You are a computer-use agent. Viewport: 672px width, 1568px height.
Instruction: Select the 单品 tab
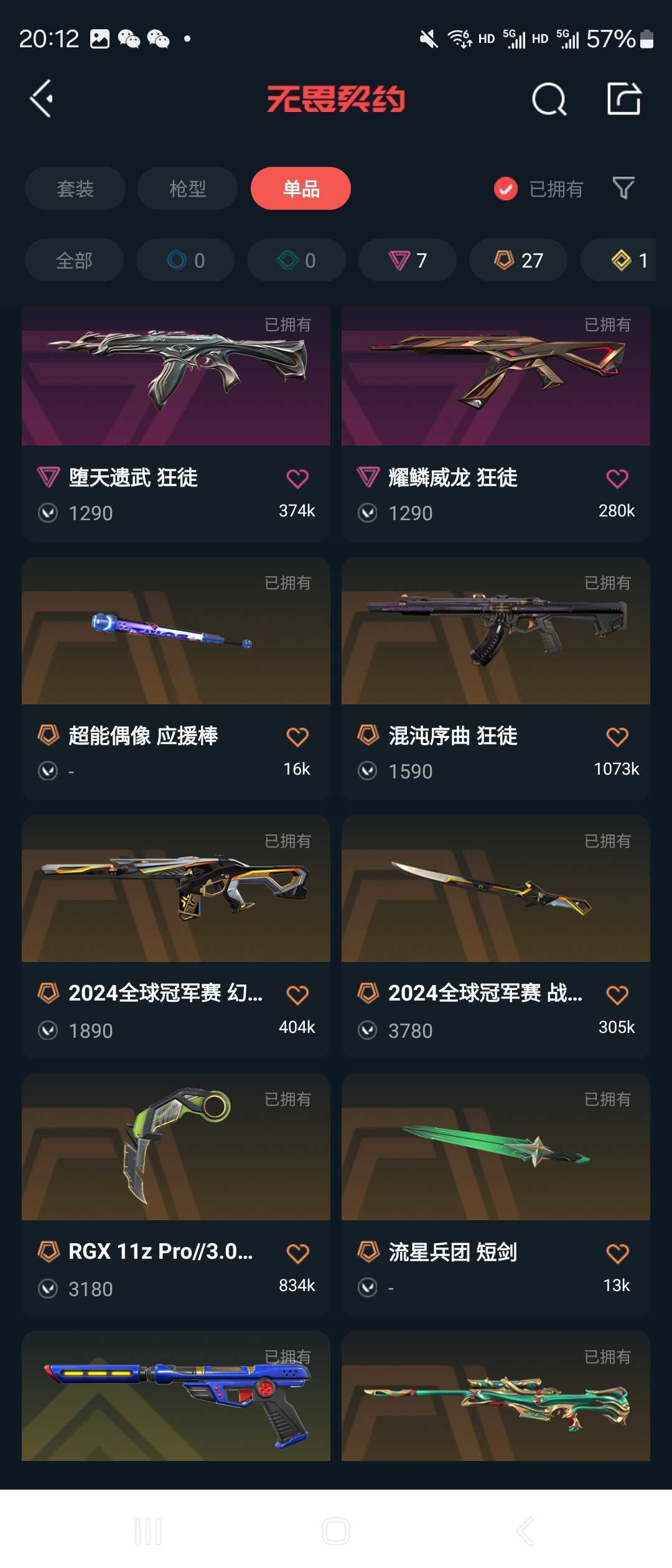coord(301,189)
